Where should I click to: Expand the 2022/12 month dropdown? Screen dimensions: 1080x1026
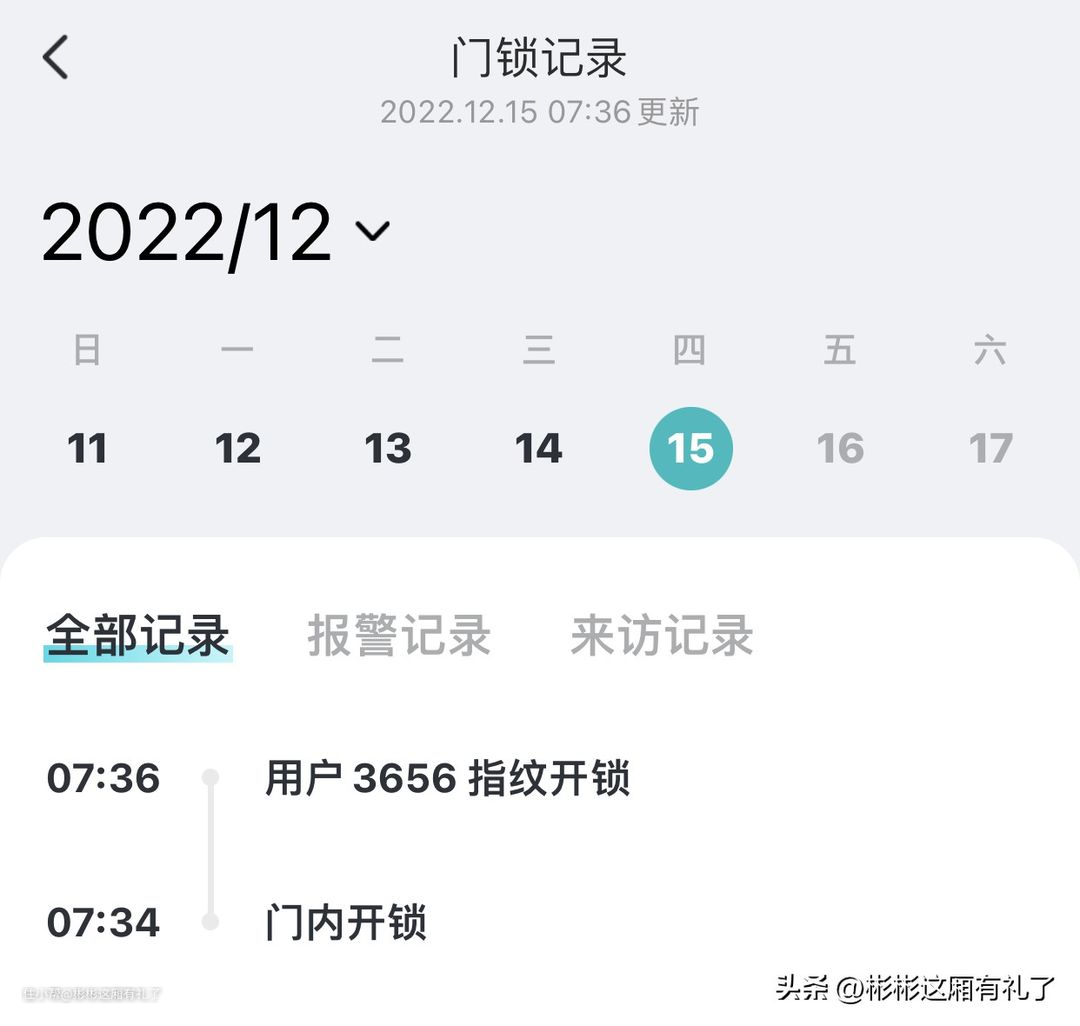373,232
